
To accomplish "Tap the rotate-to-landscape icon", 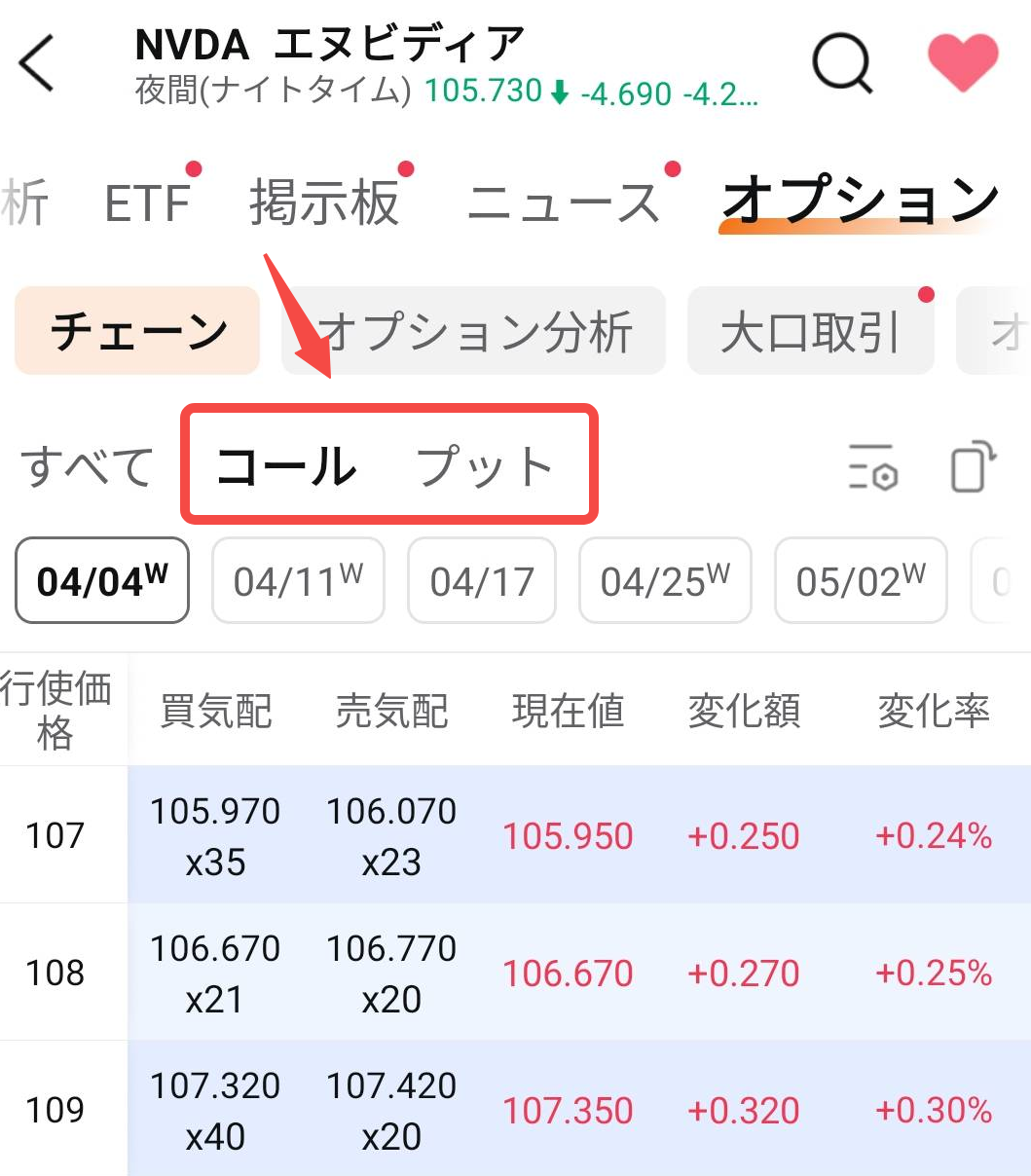I will click(969, 468).
